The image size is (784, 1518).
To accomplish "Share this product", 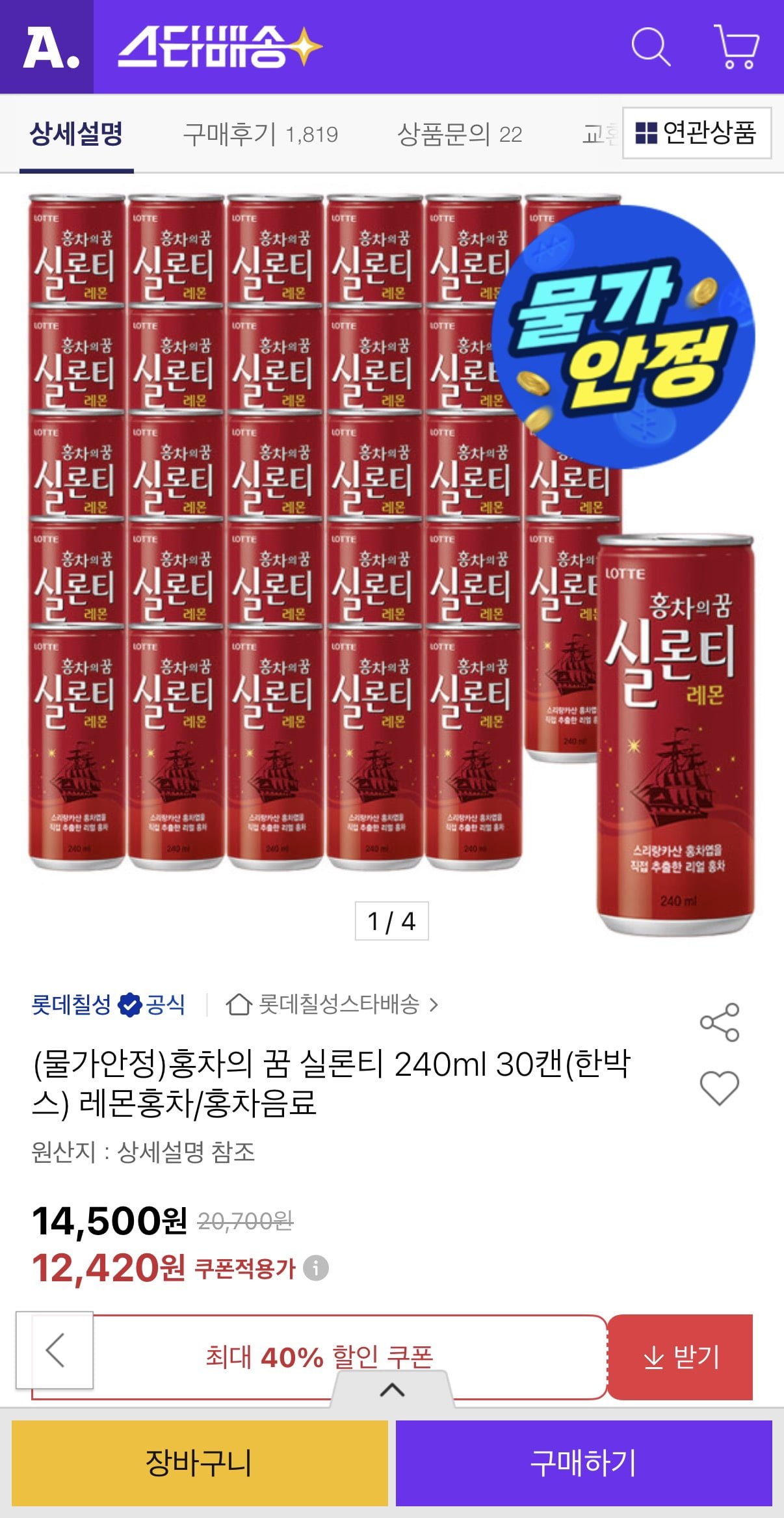I will coord(720,1022).
